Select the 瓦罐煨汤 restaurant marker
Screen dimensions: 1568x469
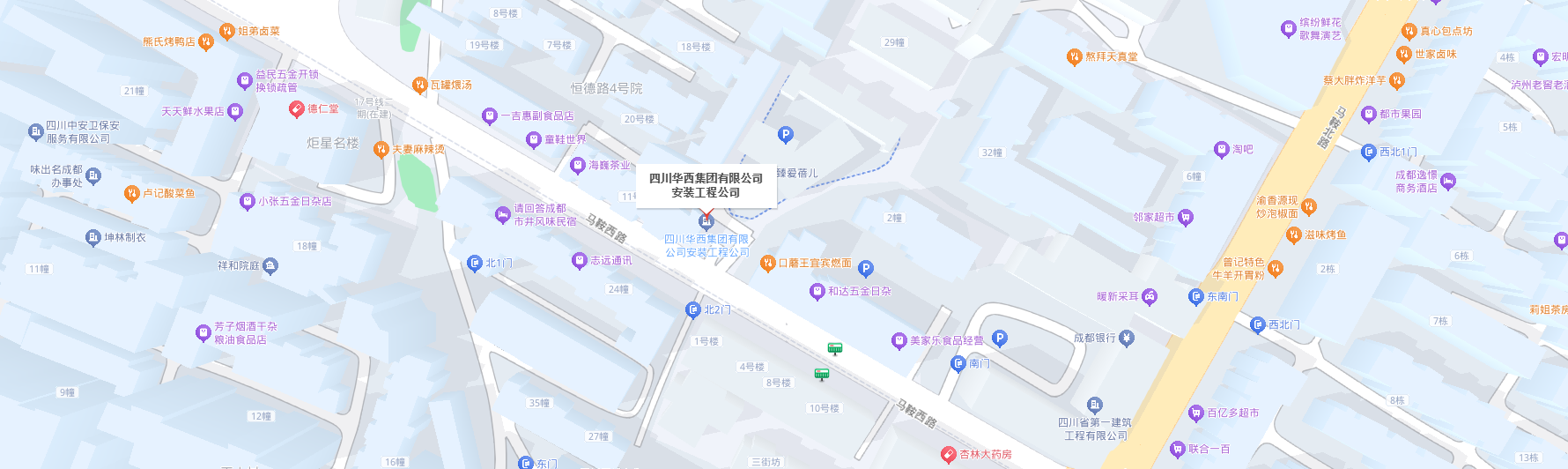[419, 85]
